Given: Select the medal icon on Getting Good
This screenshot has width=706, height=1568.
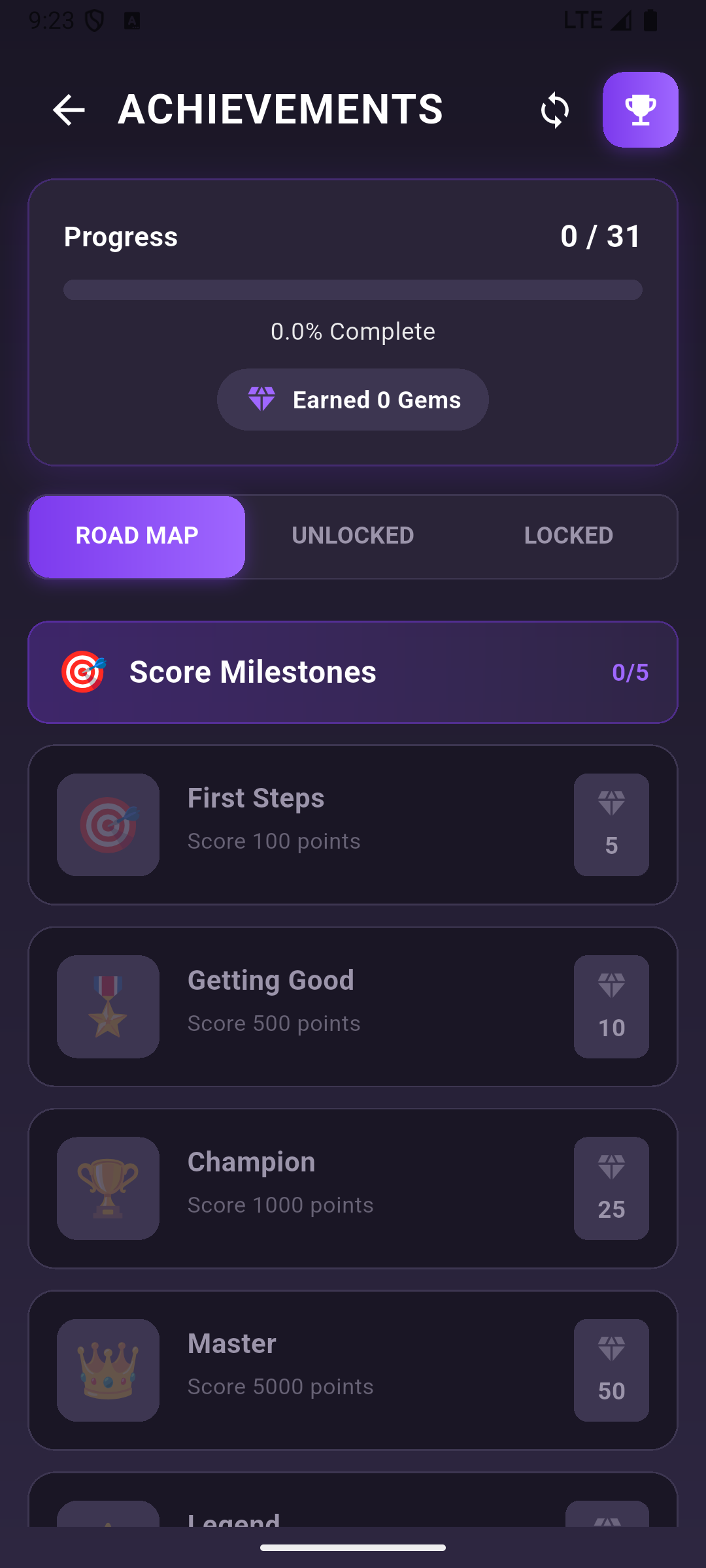Looking at the screenshot, I should click(x=108, y=1006).
